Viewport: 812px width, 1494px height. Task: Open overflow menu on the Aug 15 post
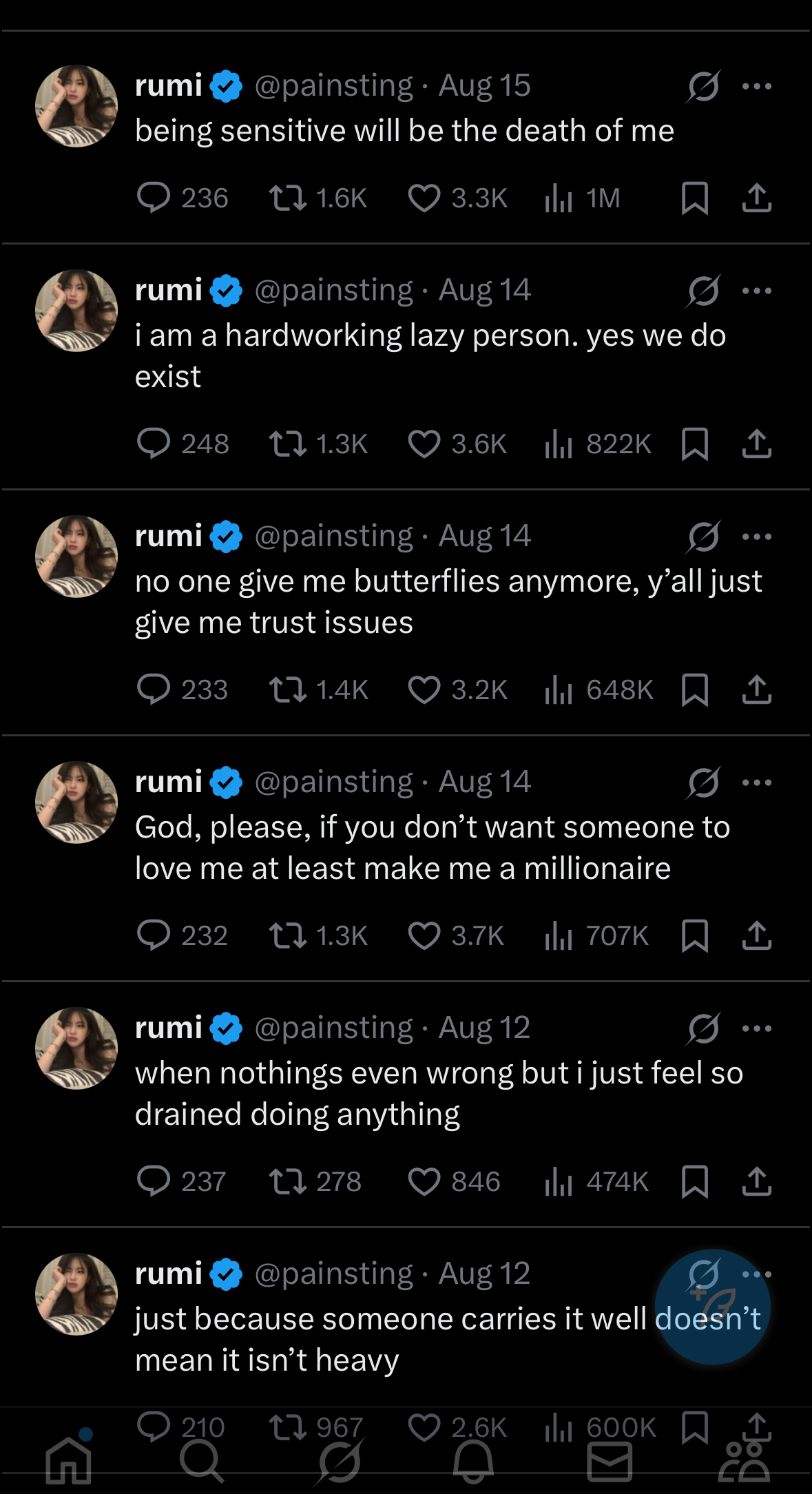click(756, 86)
